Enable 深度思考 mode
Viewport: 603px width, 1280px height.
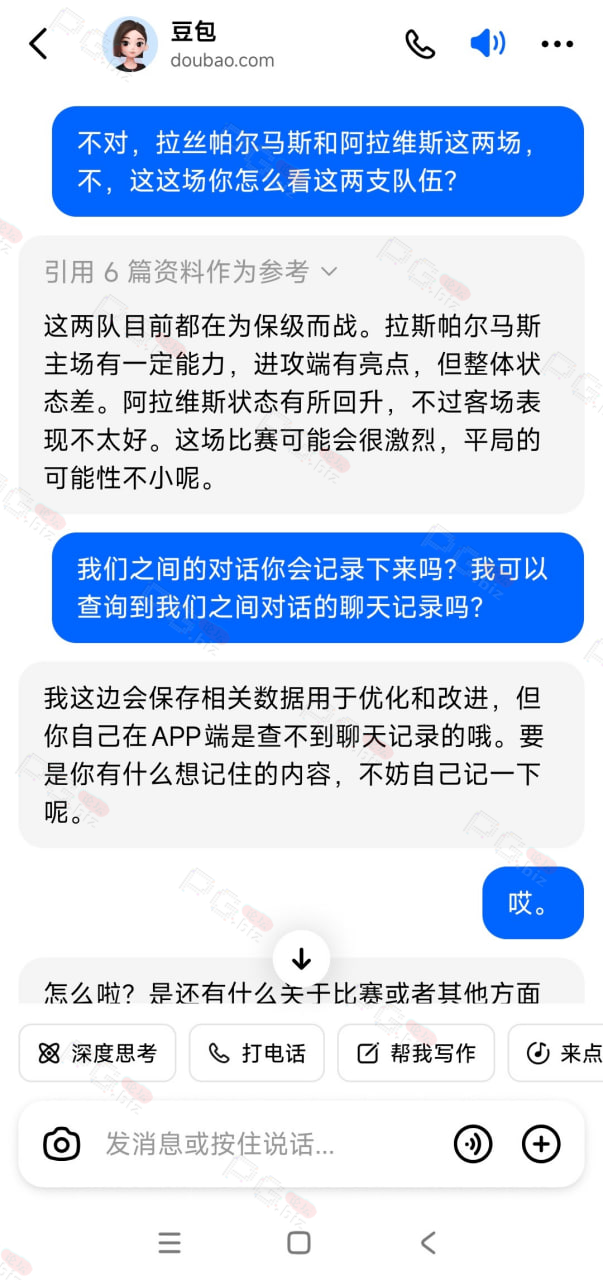[x=97, y=1053]
